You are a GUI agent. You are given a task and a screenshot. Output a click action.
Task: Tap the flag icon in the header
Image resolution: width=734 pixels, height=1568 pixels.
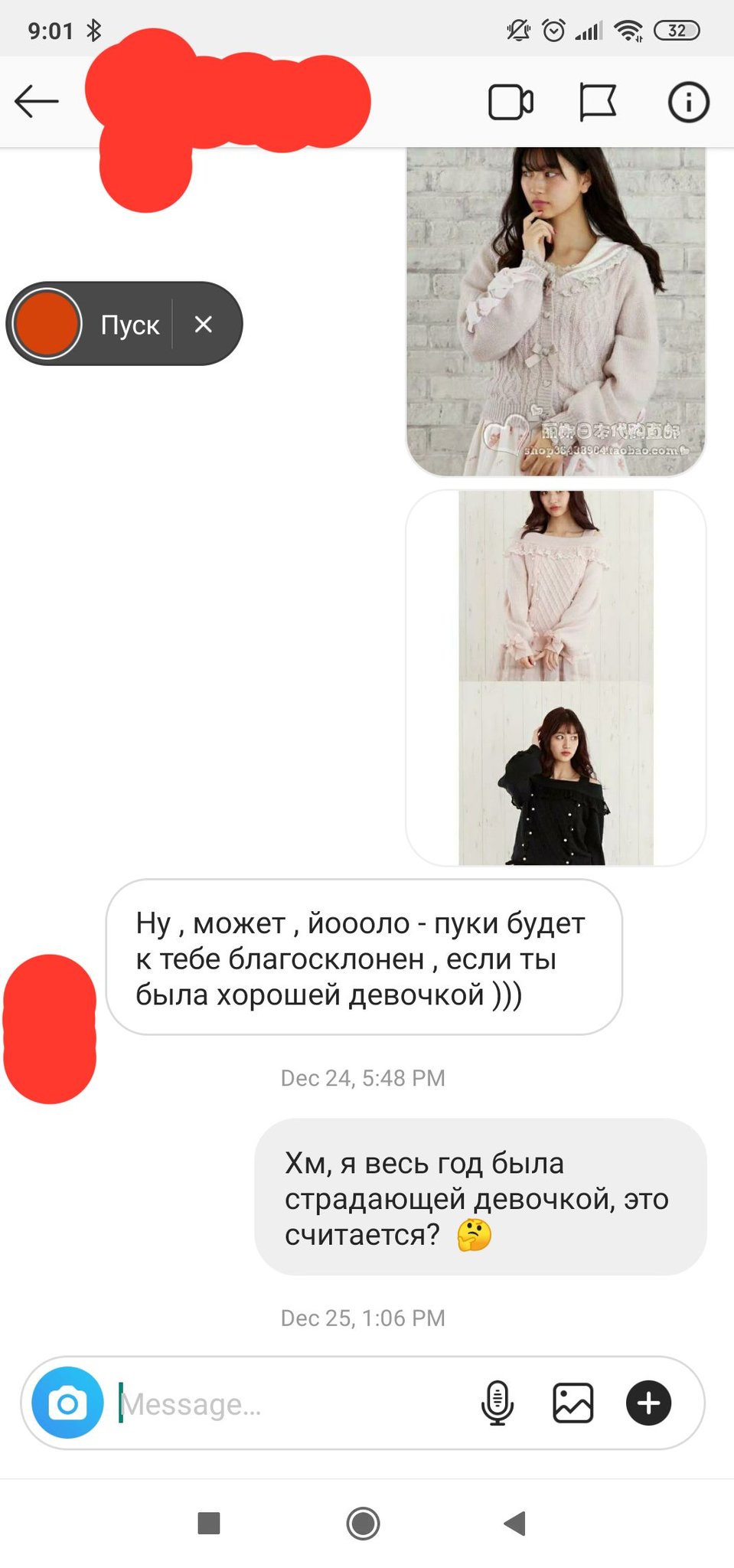pos(598,103)
